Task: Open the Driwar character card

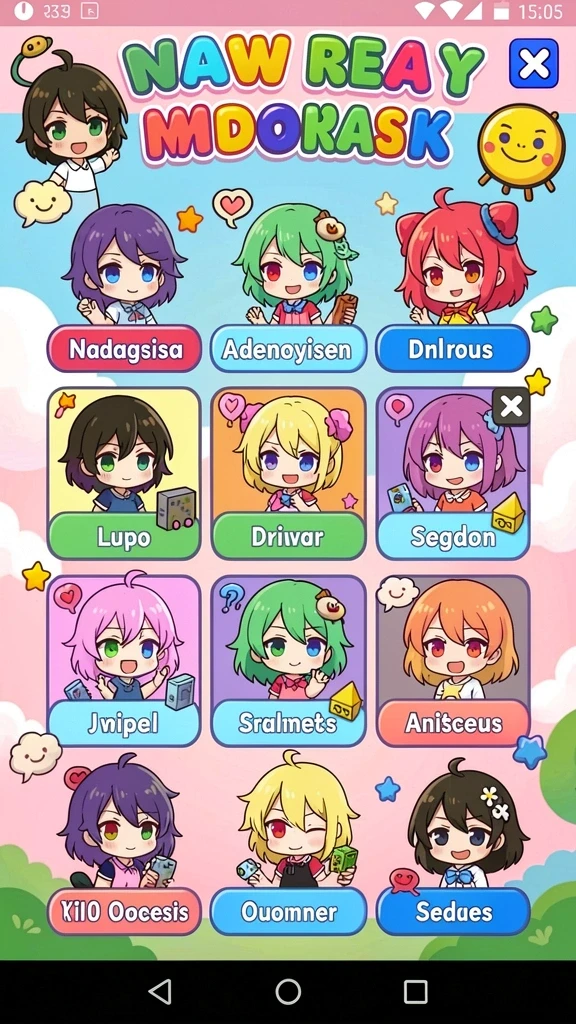Action: 288,473
